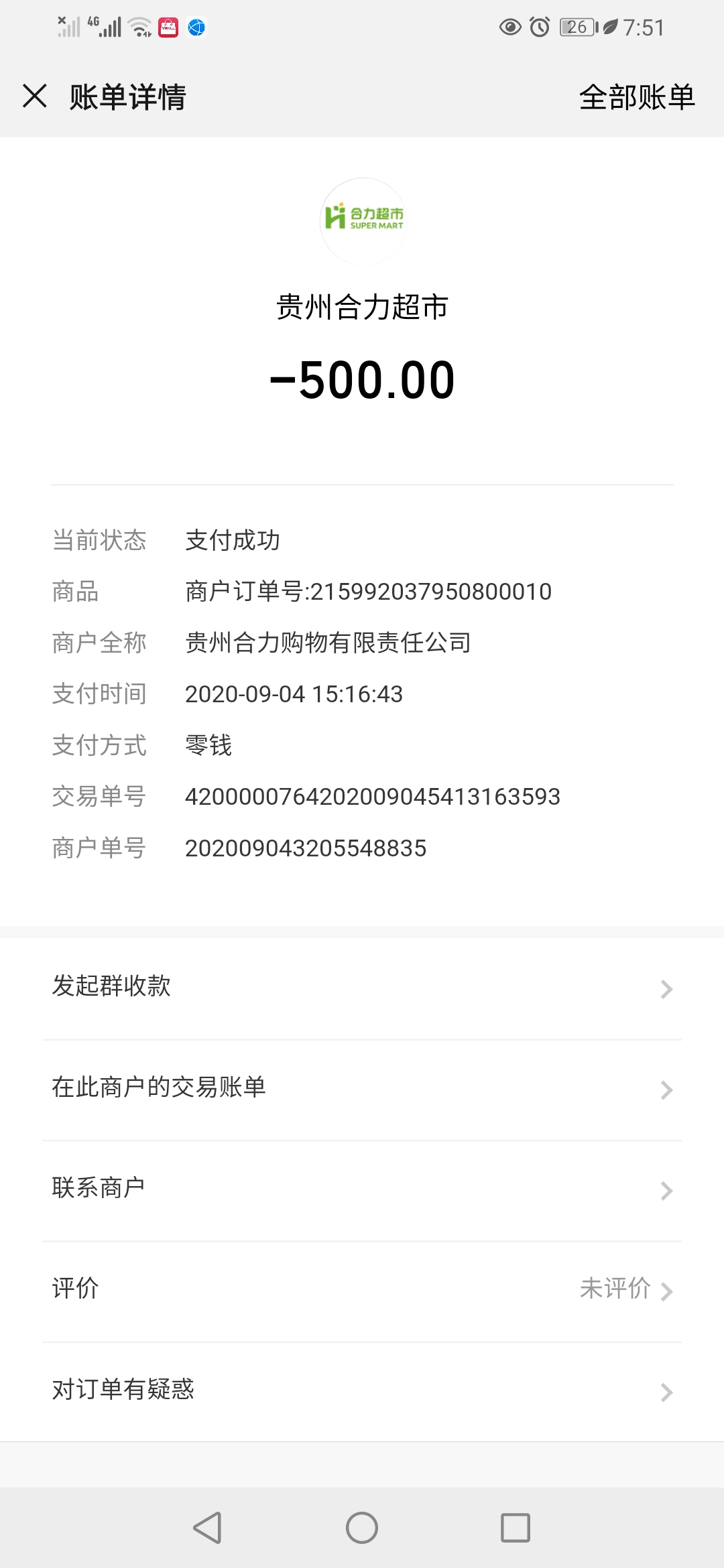Select 联系商户 to contact merchant
Screen dimensions: 724x1568
(x=362, y=1189)
